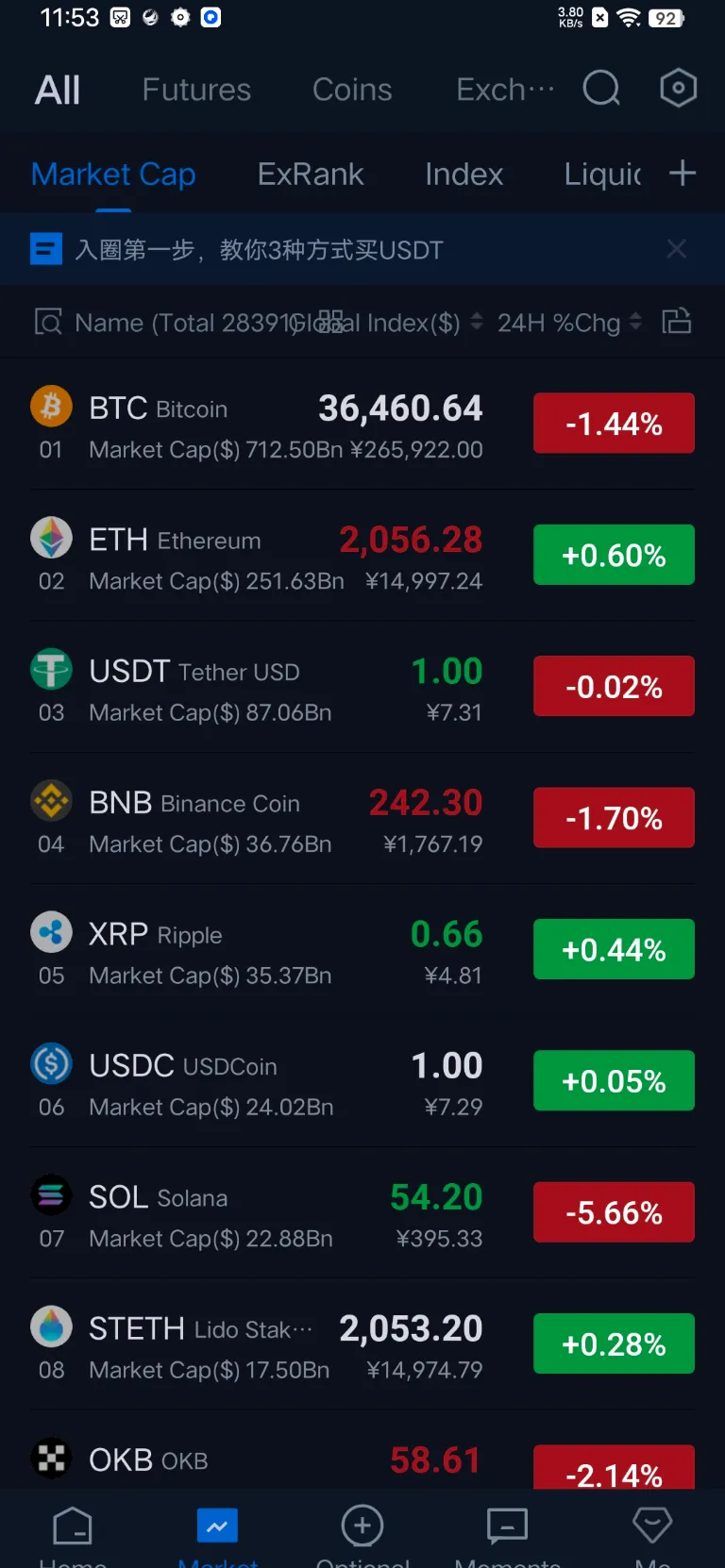Switch to the Futures tab
Screen dimensions: 725x1568
196,90
